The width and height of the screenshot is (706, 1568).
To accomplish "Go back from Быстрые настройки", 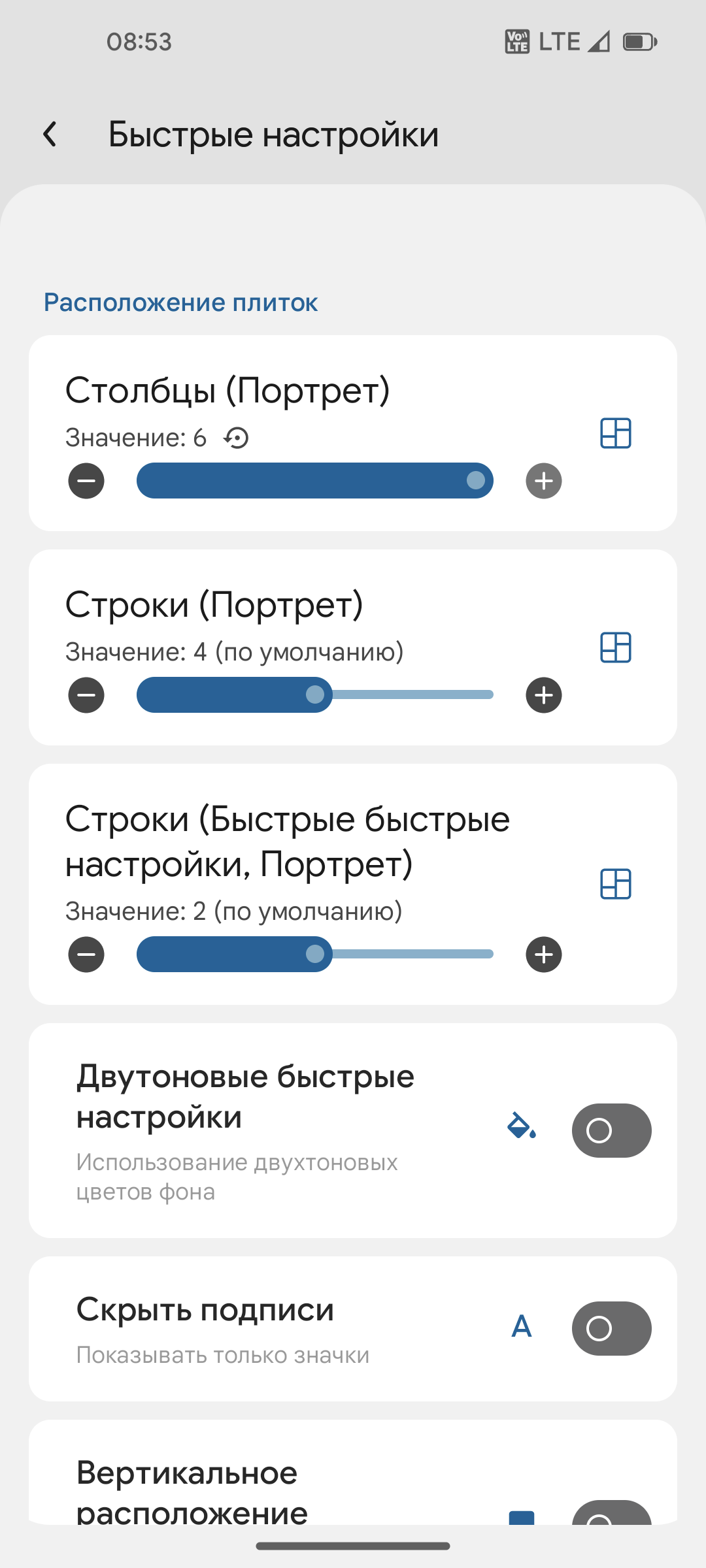I will click(x=50, y=134).
